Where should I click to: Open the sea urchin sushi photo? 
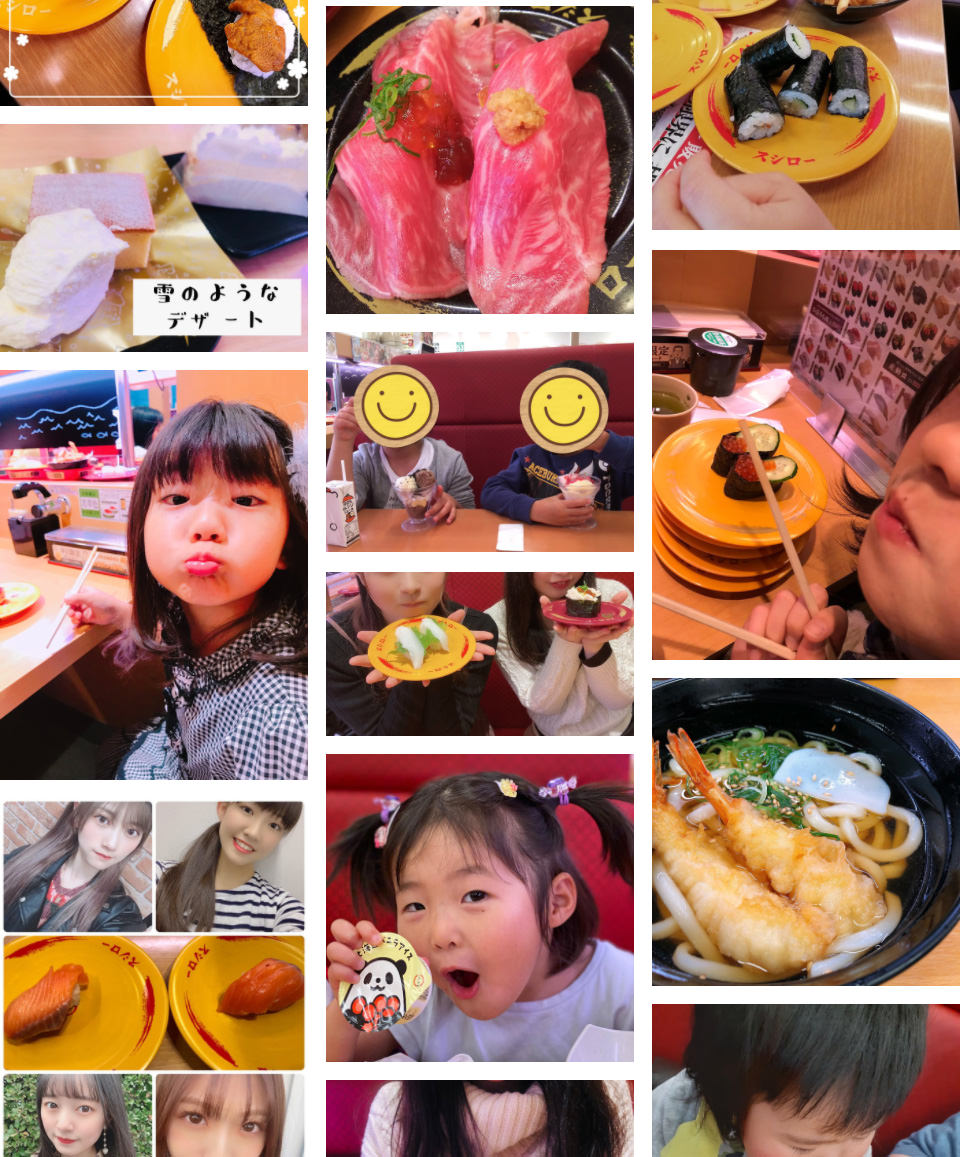[x=154, y=50]
